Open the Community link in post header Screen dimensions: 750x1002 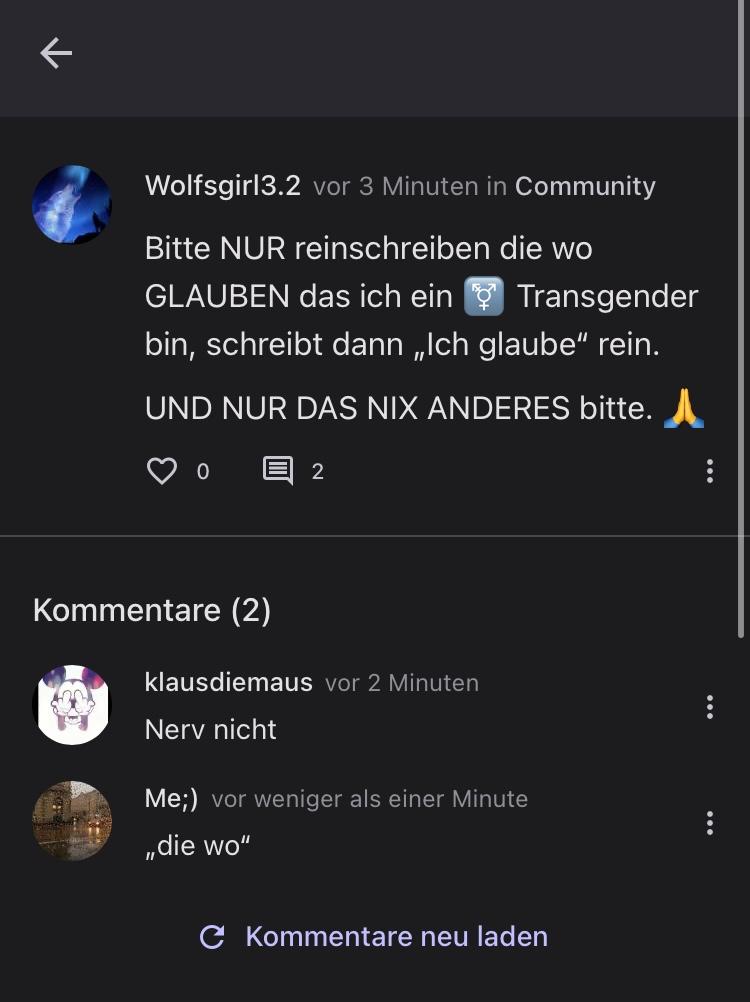click(x=585, y=186)
